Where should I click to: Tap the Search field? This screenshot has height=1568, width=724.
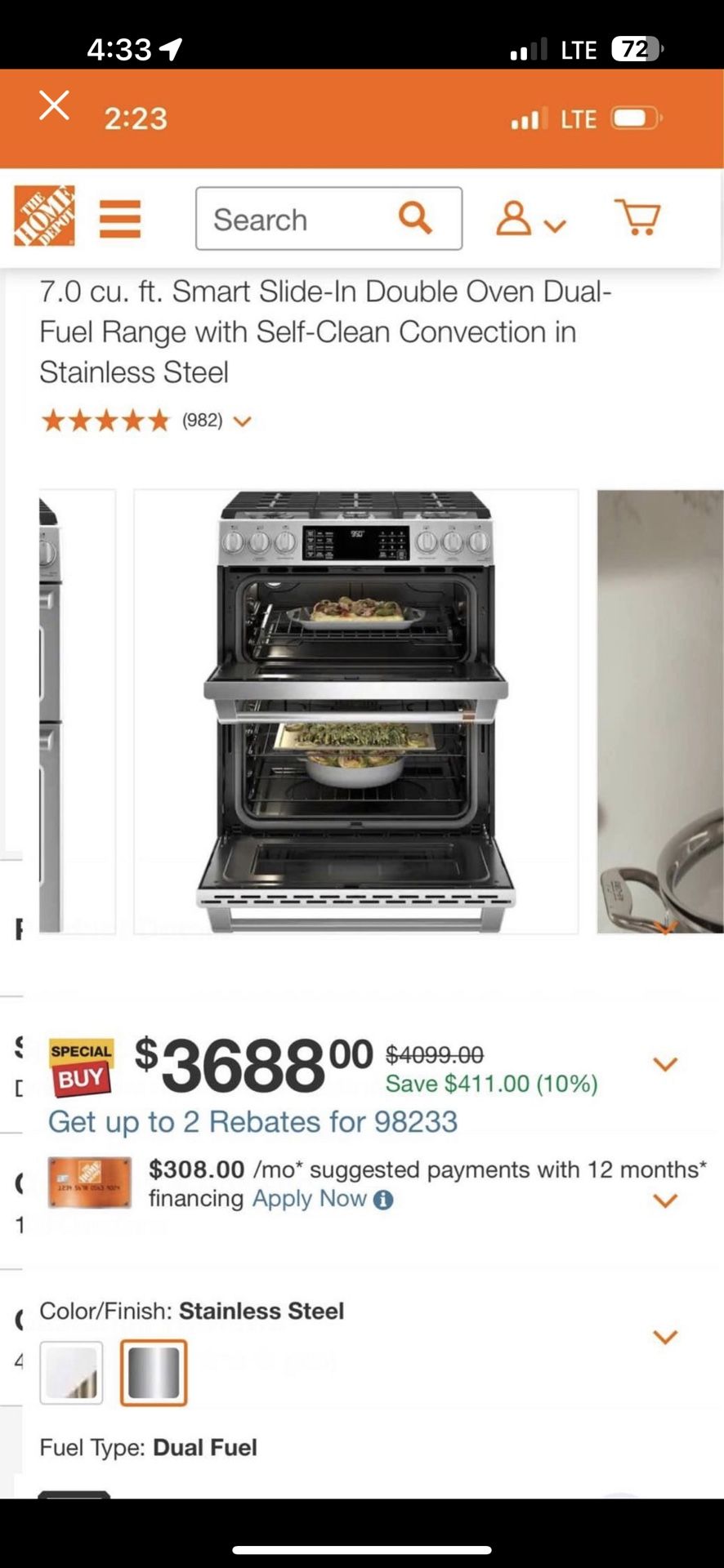pyautogui.click(x=328, y=219)
